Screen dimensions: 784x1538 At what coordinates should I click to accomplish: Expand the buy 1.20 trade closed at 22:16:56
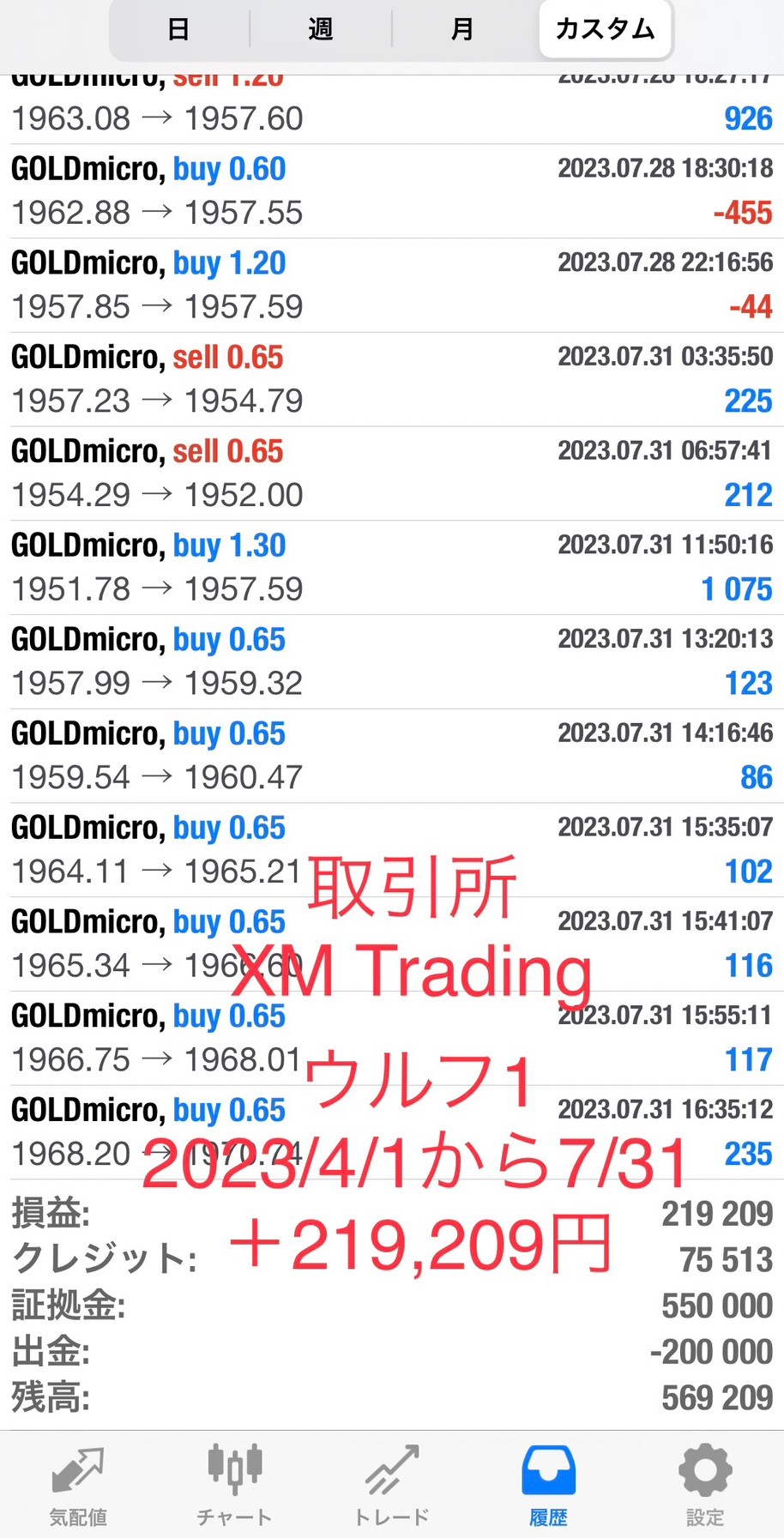pyautogui.click(x=392, y=286)
